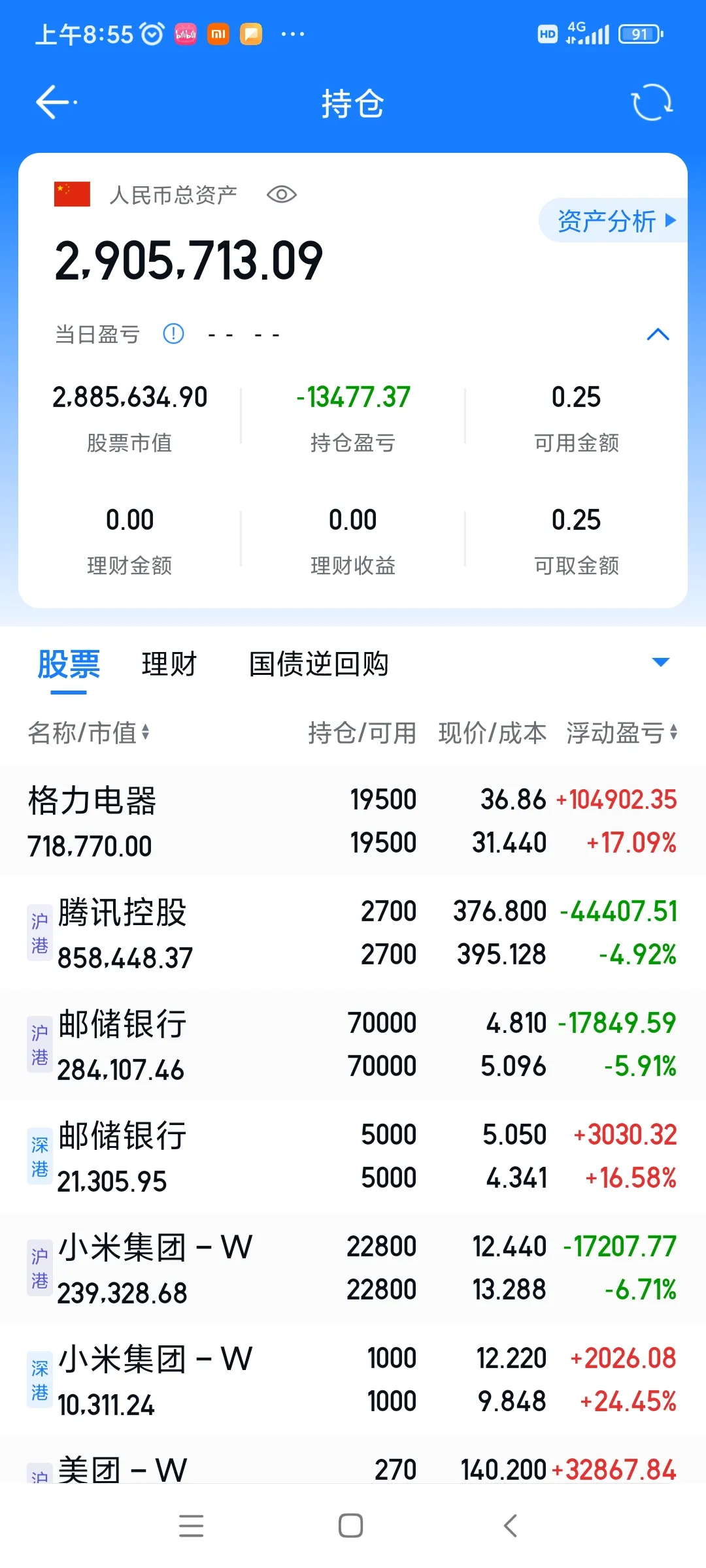Open the 小米集团-W holding with 22800 shares

click(353, 1268)
